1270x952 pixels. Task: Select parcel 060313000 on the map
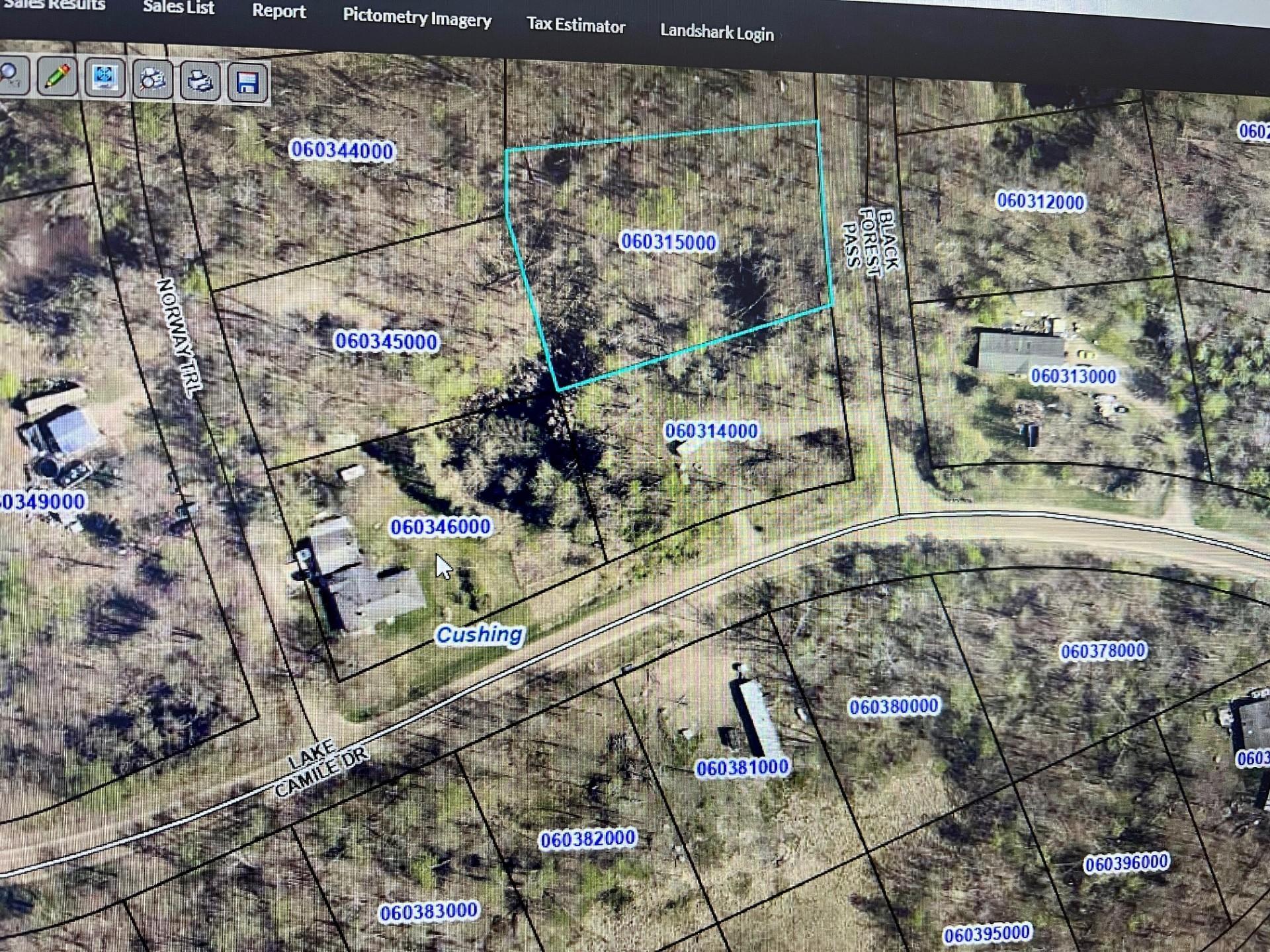(1073, 376)
